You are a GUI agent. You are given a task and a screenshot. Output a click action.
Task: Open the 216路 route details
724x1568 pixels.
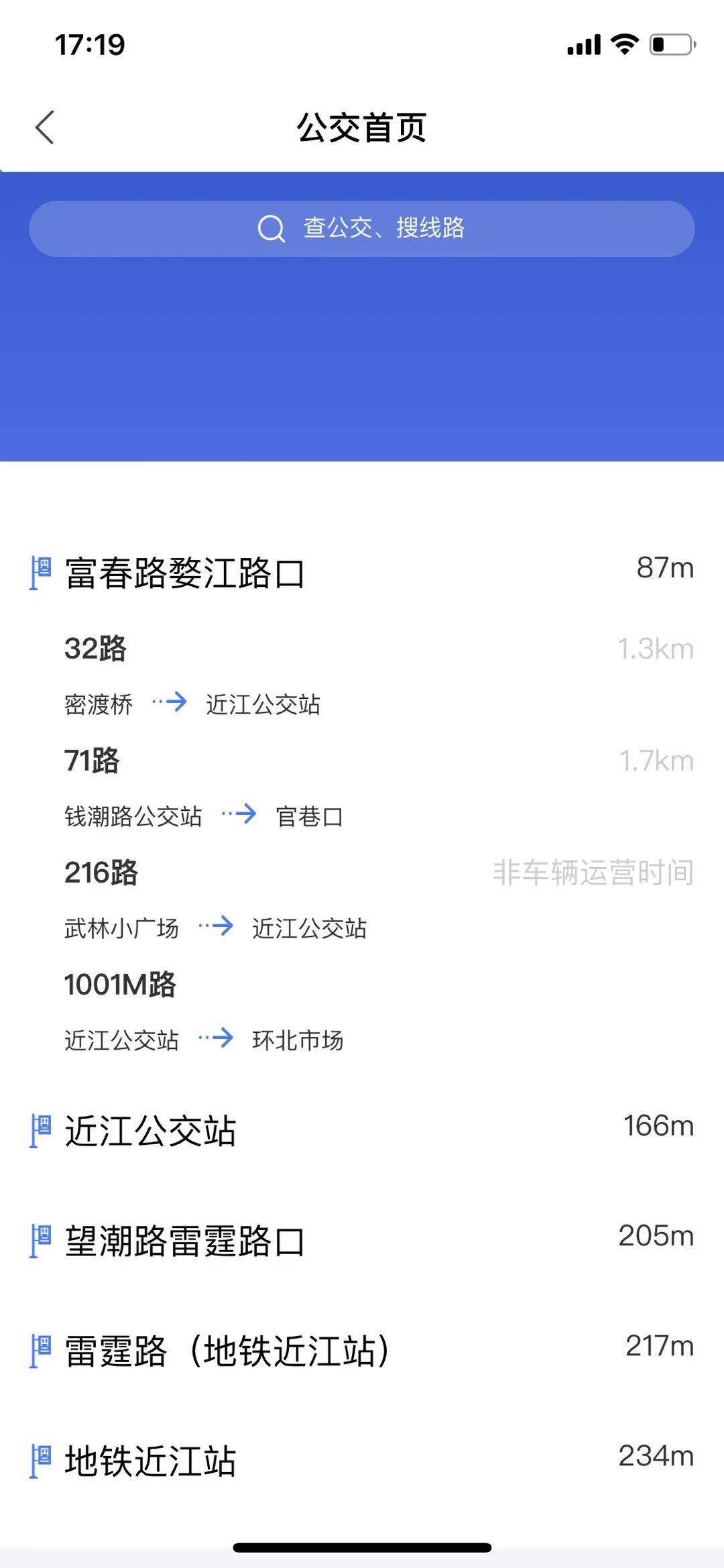point(101,873)
